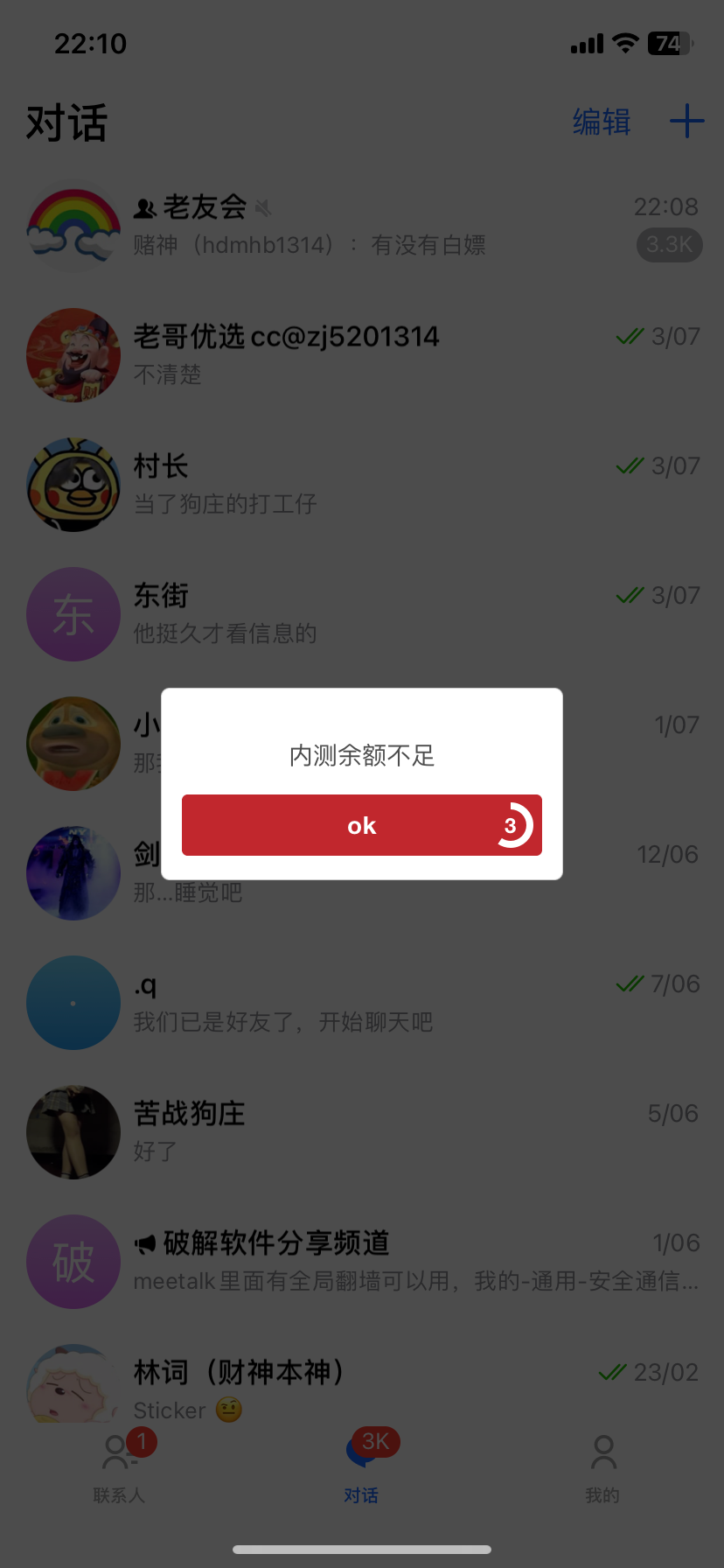This screenshot has height=1568, width=724.
Task: Dismiss the dialog with the ok button
Action: pyautogui.click(x=361, y=825)
